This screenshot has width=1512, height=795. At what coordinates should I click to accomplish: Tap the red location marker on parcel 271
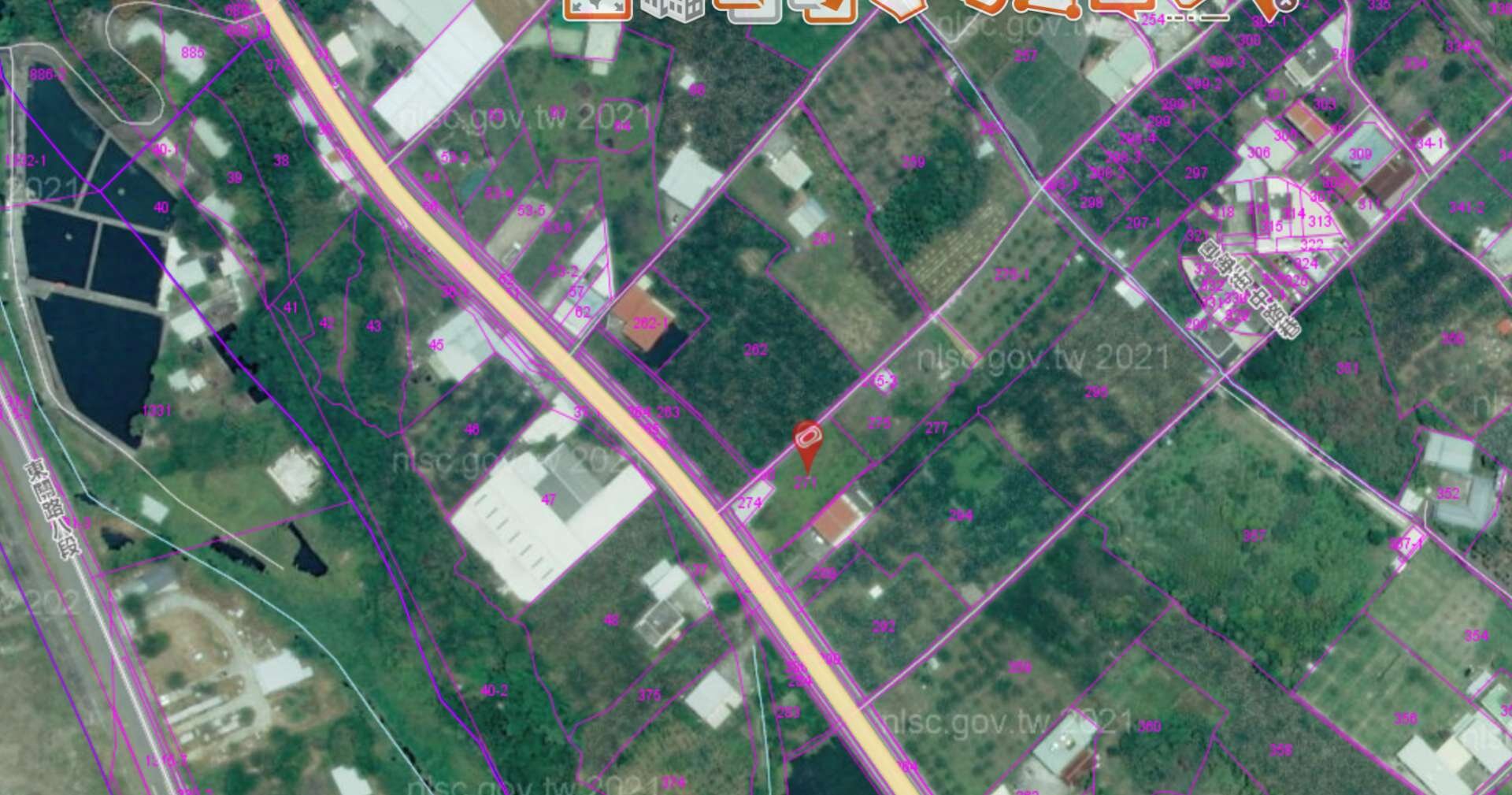coord(807,441)
